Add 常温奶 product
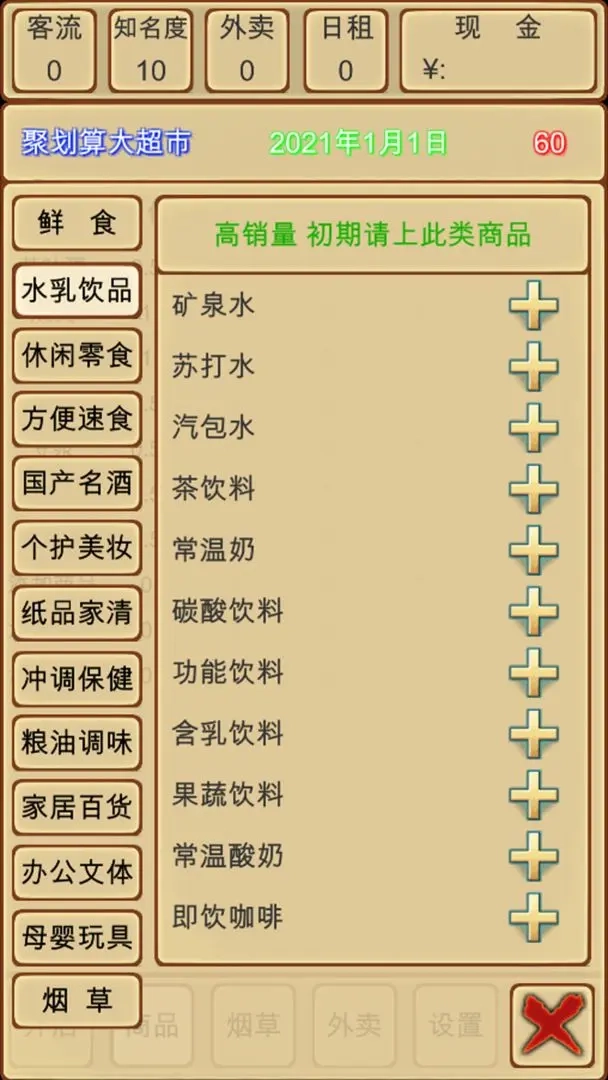Image resolution: width=608 pixels, height=1080 pixels. 533,550
